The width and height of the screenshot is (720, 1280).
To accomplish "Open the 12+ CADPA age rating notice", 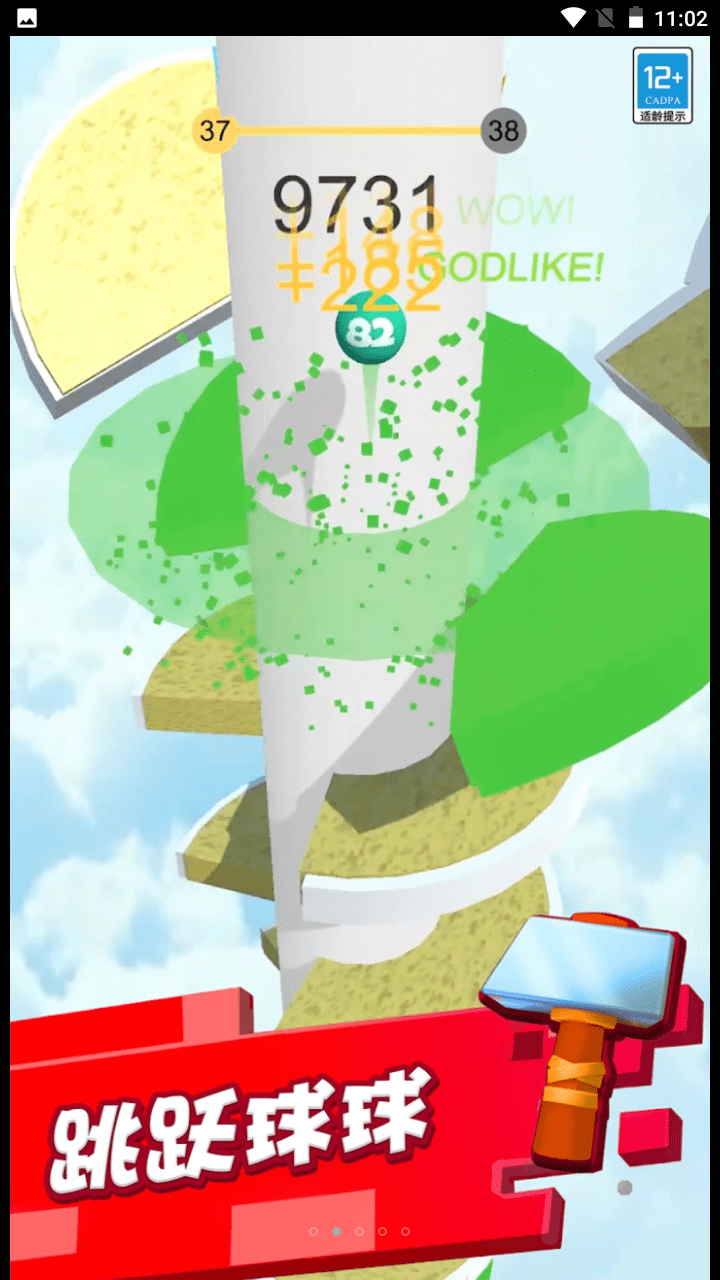I will coord(663,86).
